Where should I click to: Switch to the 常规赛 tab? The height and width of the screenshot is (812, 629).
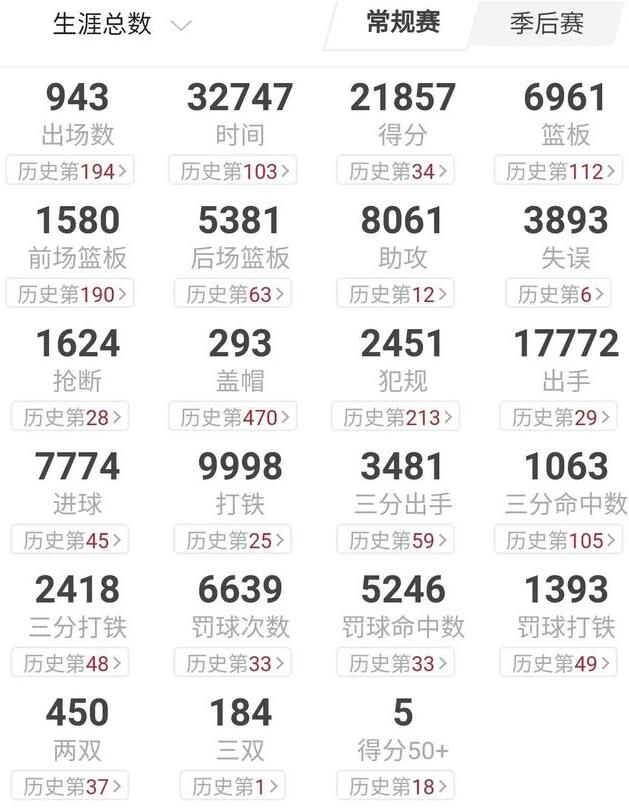point(403,23)
